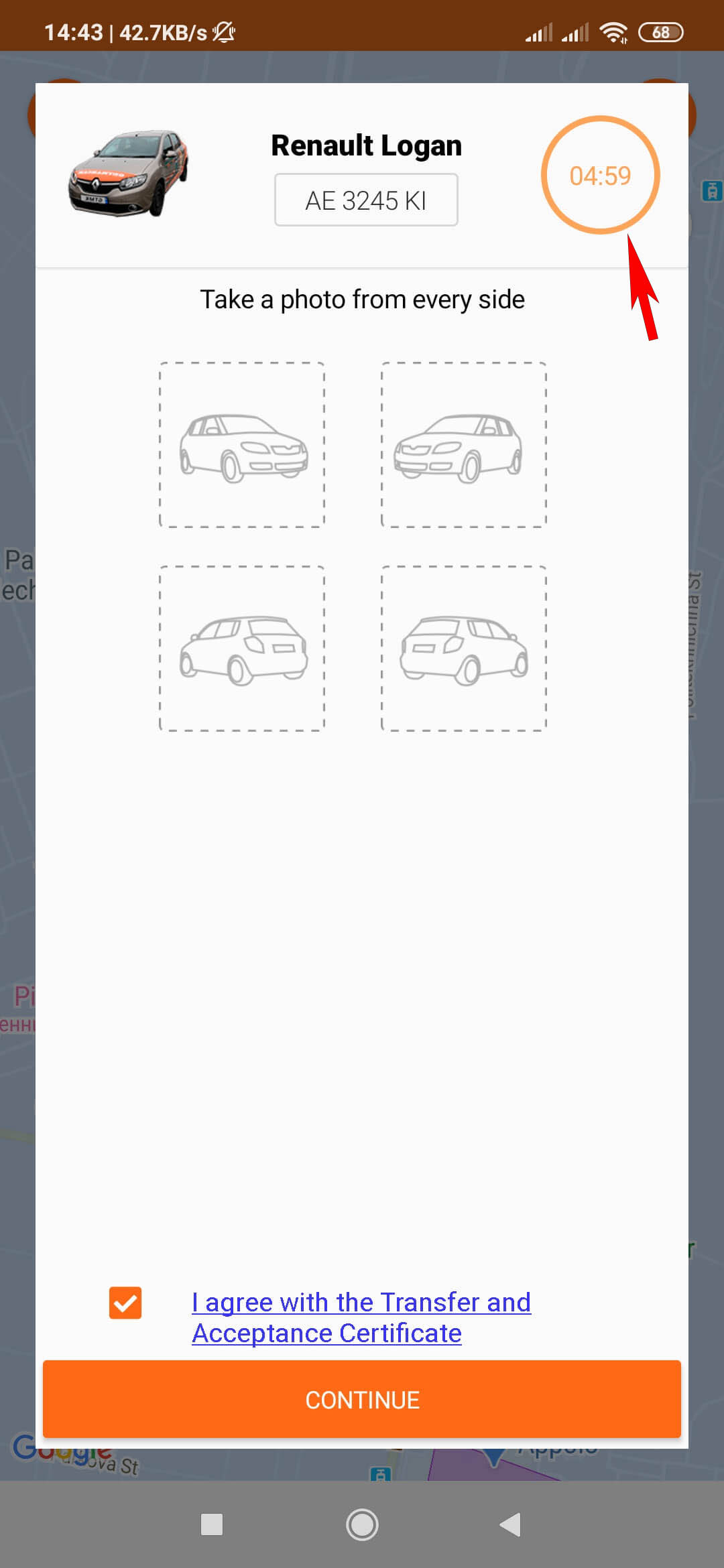This screenshot has height=1568, width=724.
Task: Tap the CONTINUE button
Action: click(362, 1399)
